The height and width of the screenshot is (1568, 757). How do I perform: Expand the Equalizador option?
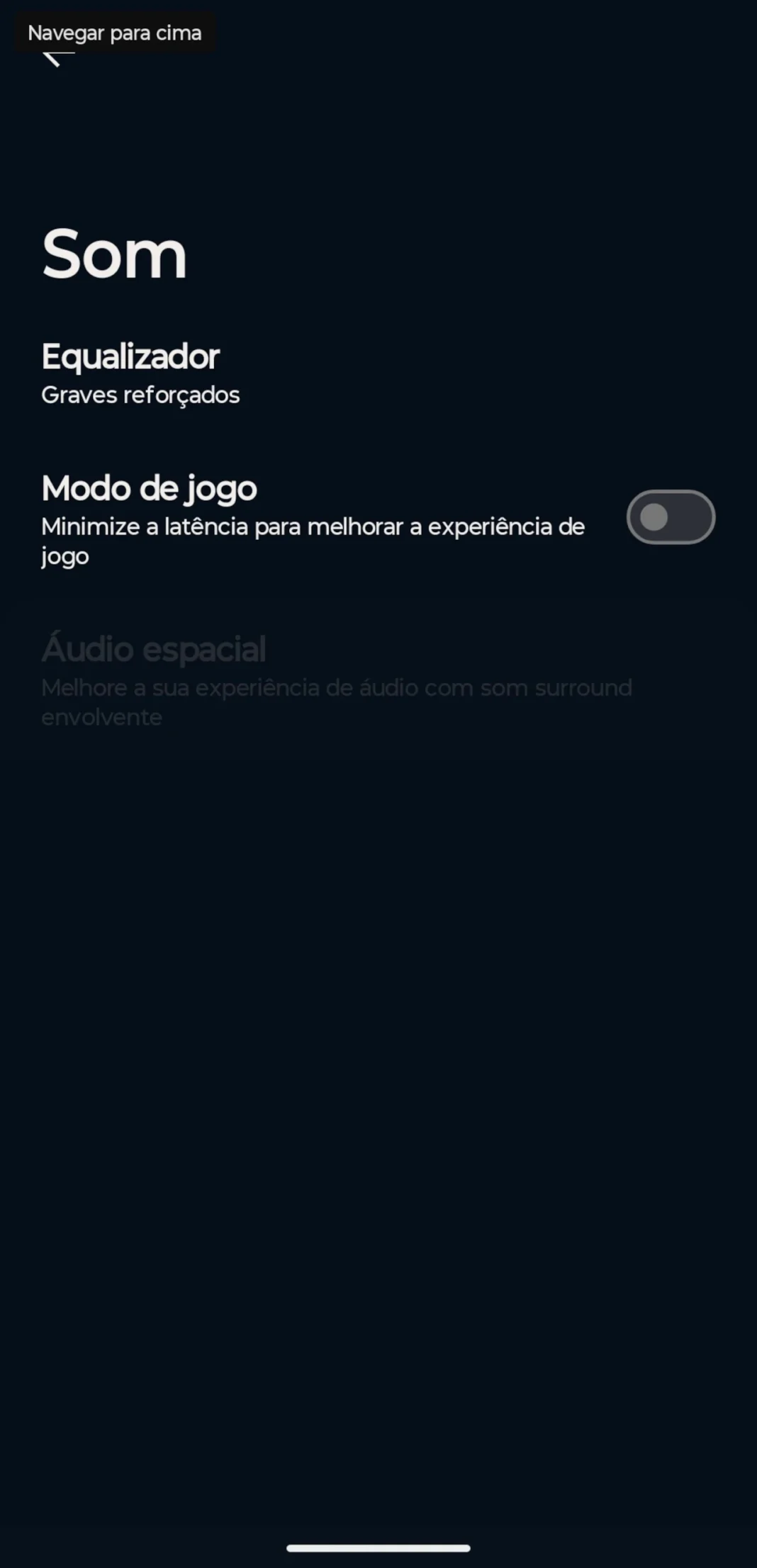(x=130, y=356)
